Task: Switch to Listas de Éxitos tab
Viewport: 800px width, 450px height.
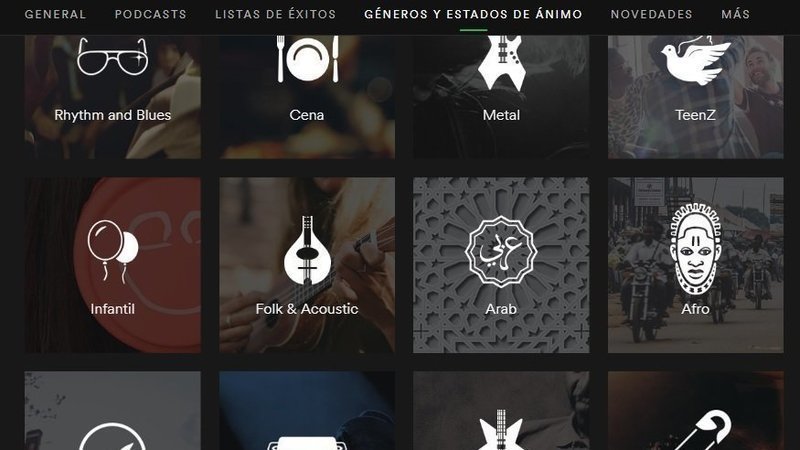Action: (x=275, y=15)
